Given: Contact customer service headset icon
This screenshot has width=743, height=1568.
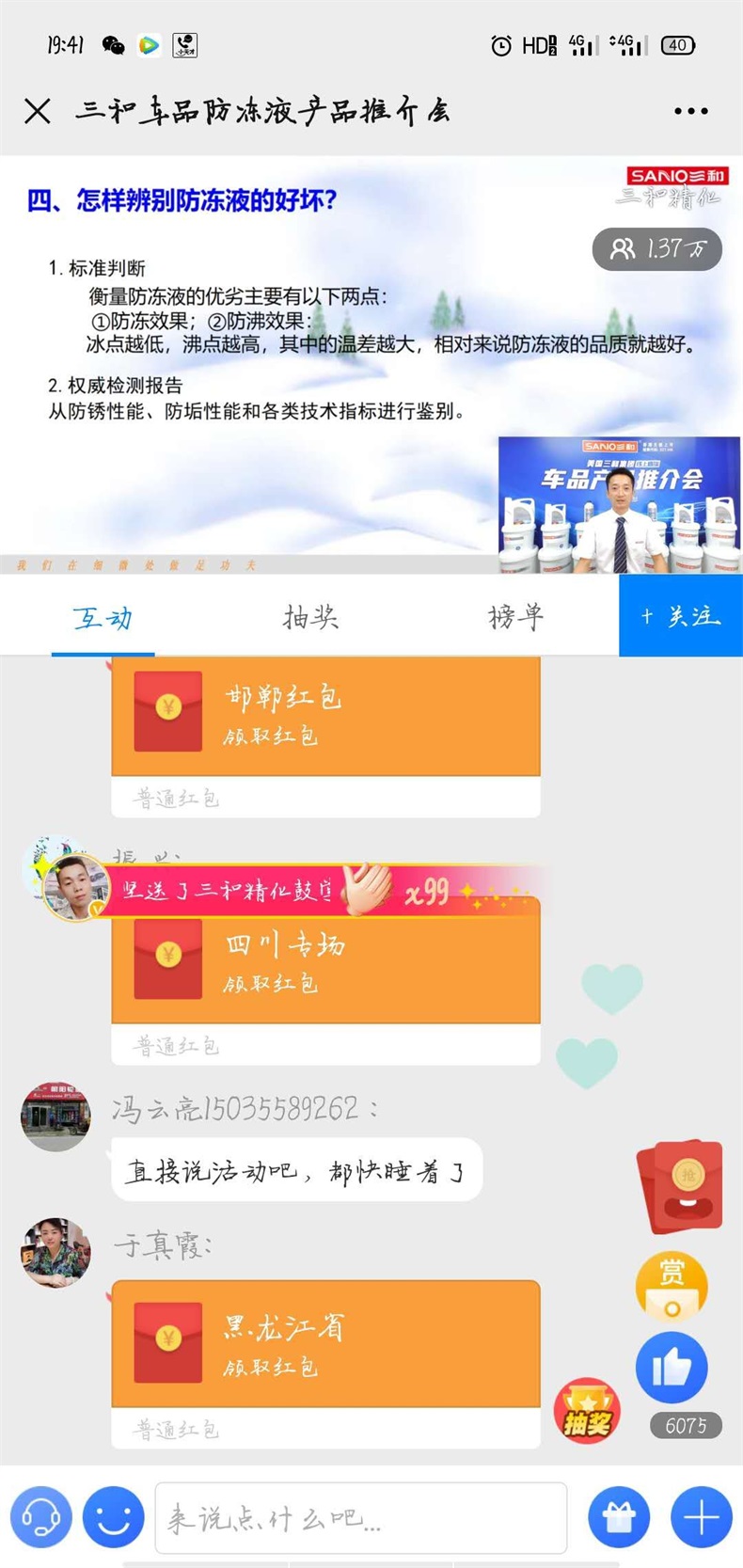Looking at the screenshot, I should (x=40, y=1516).
